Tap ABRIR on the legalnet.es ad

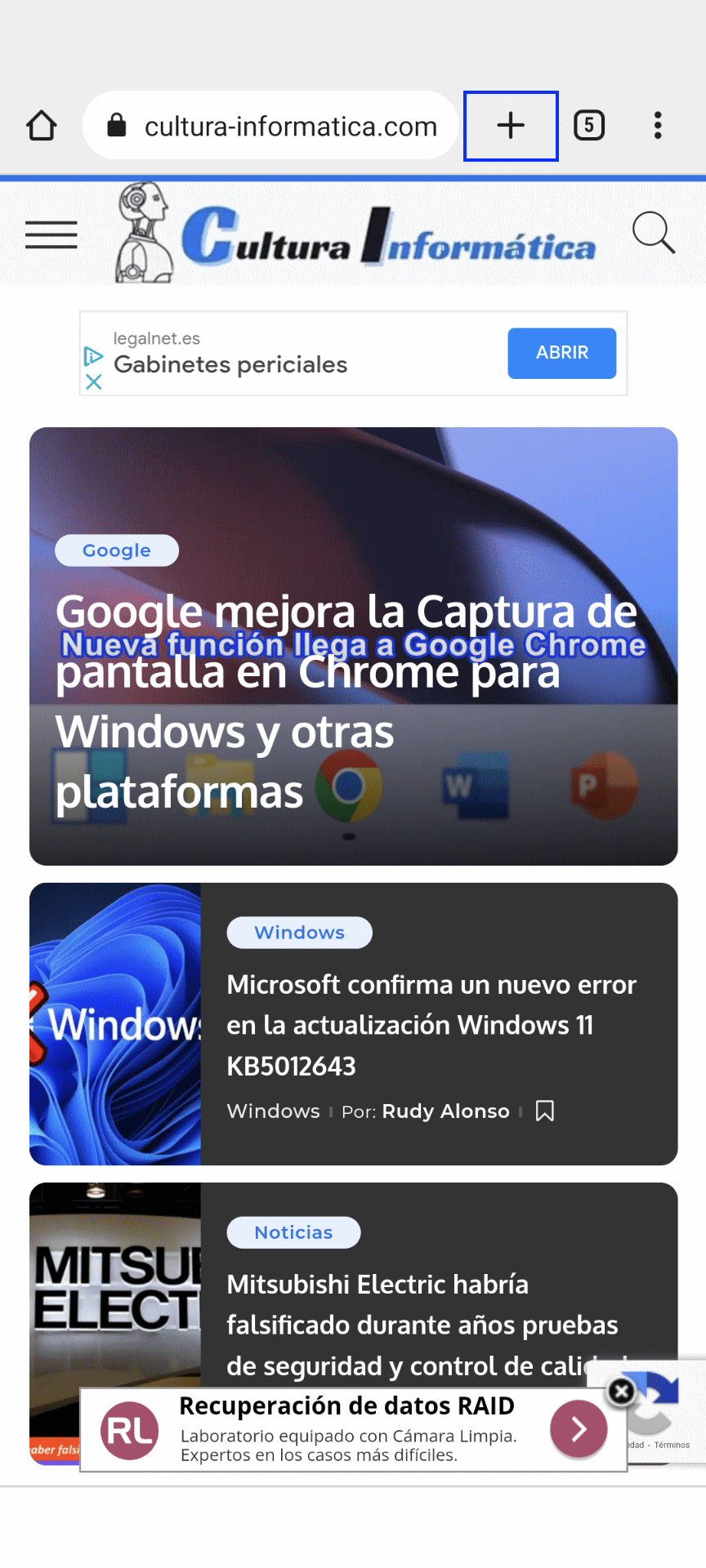pyautogui.click(x=562, y=353)
